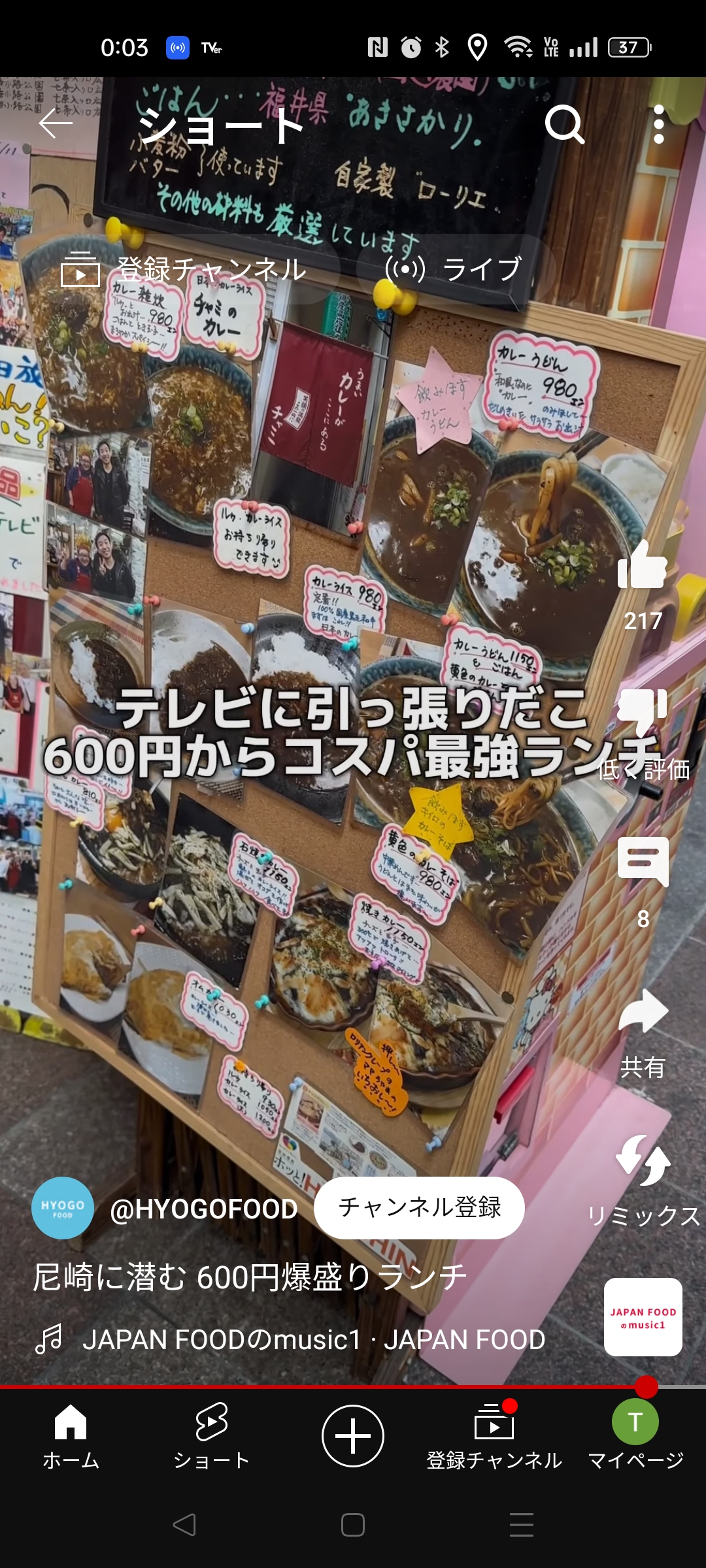
Task: Select the ライブ chip
Action: [x=456, y=269]
